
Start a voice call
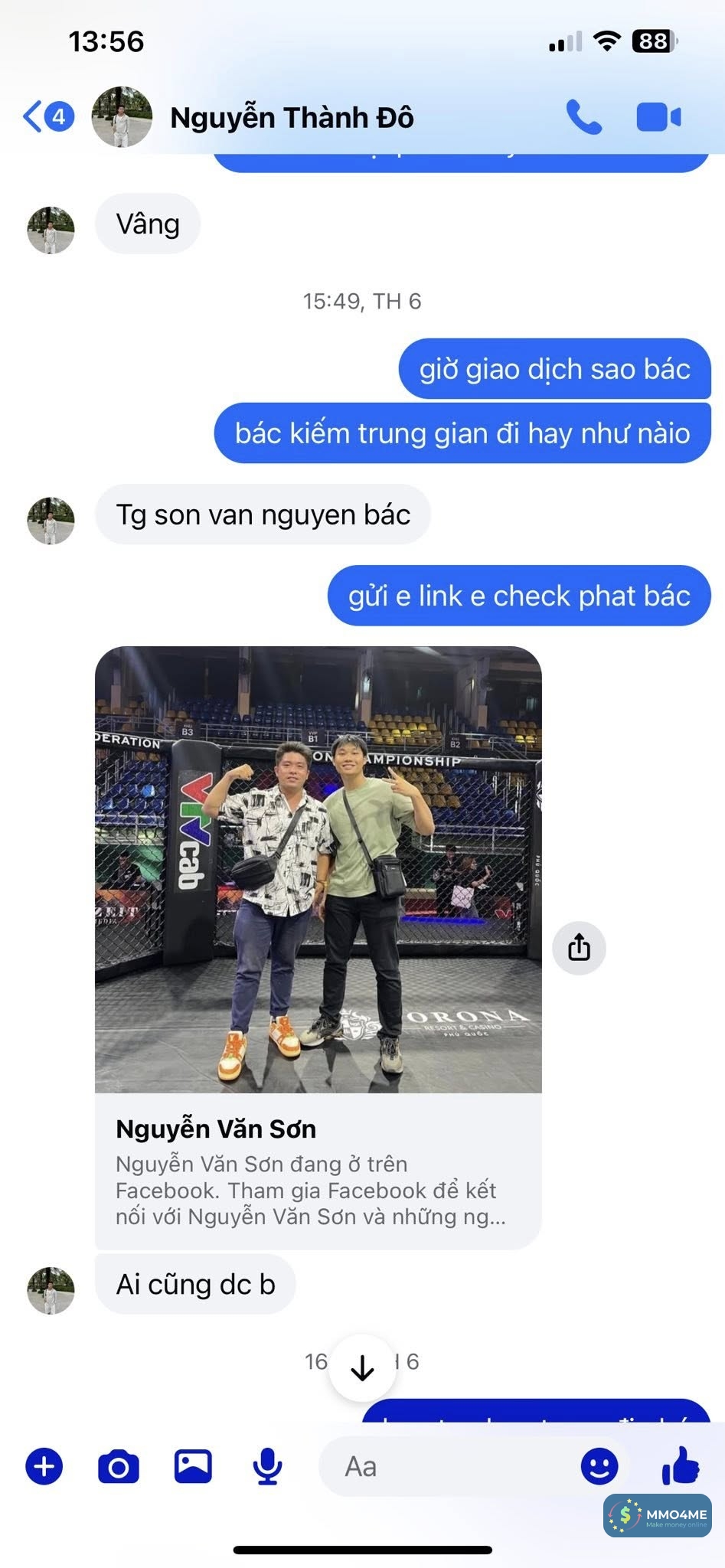pyautogui.click(x=583, y=117)
